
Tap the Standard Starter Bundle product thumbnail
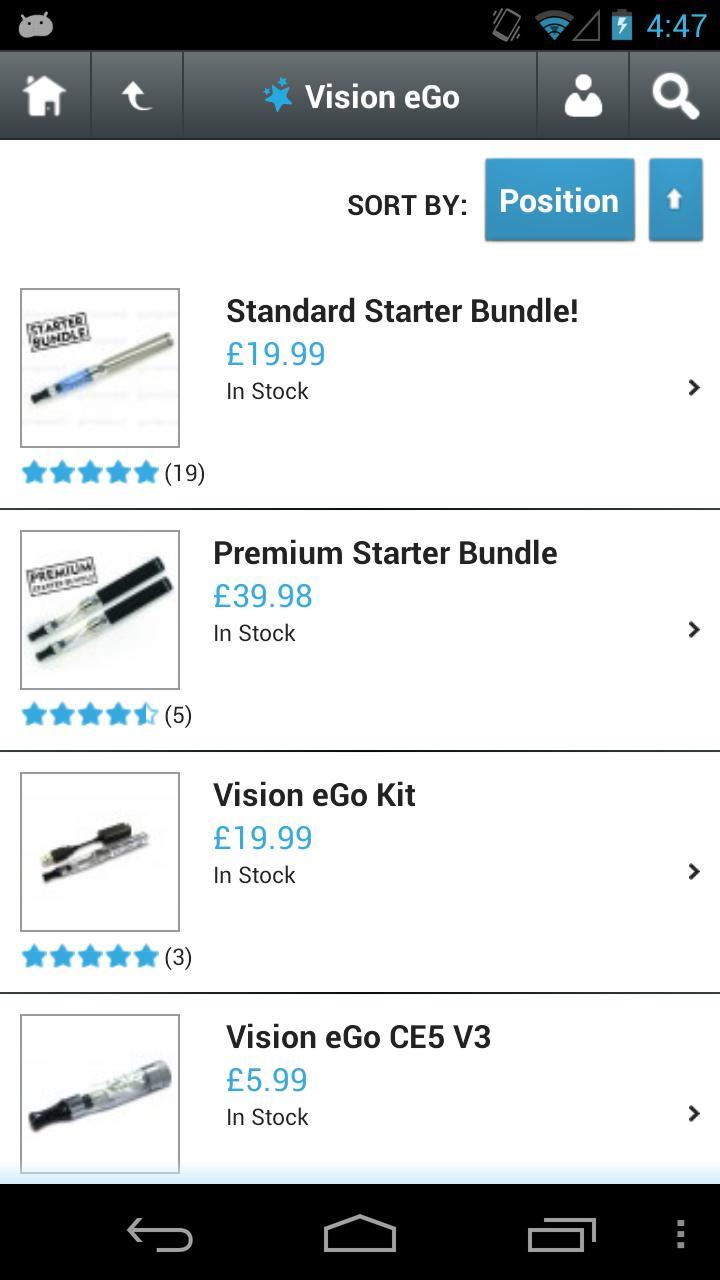(99, 366)
